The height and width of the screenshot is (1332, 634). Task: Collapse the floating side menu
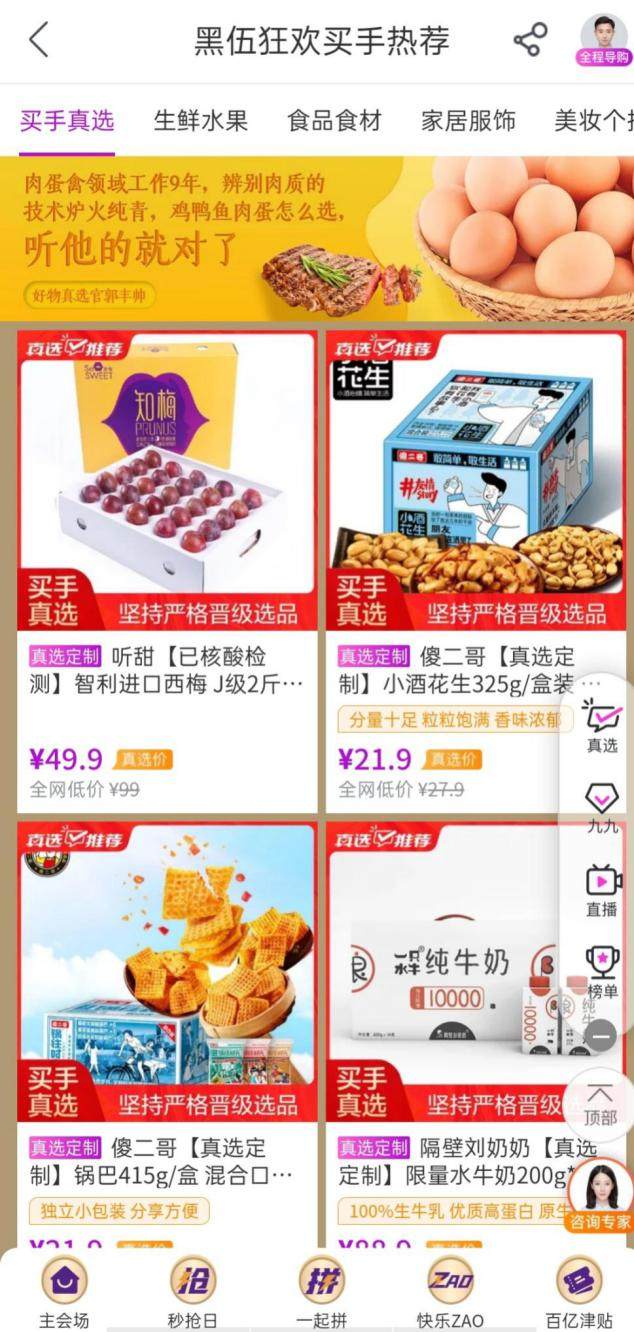tap(601, 1037)
